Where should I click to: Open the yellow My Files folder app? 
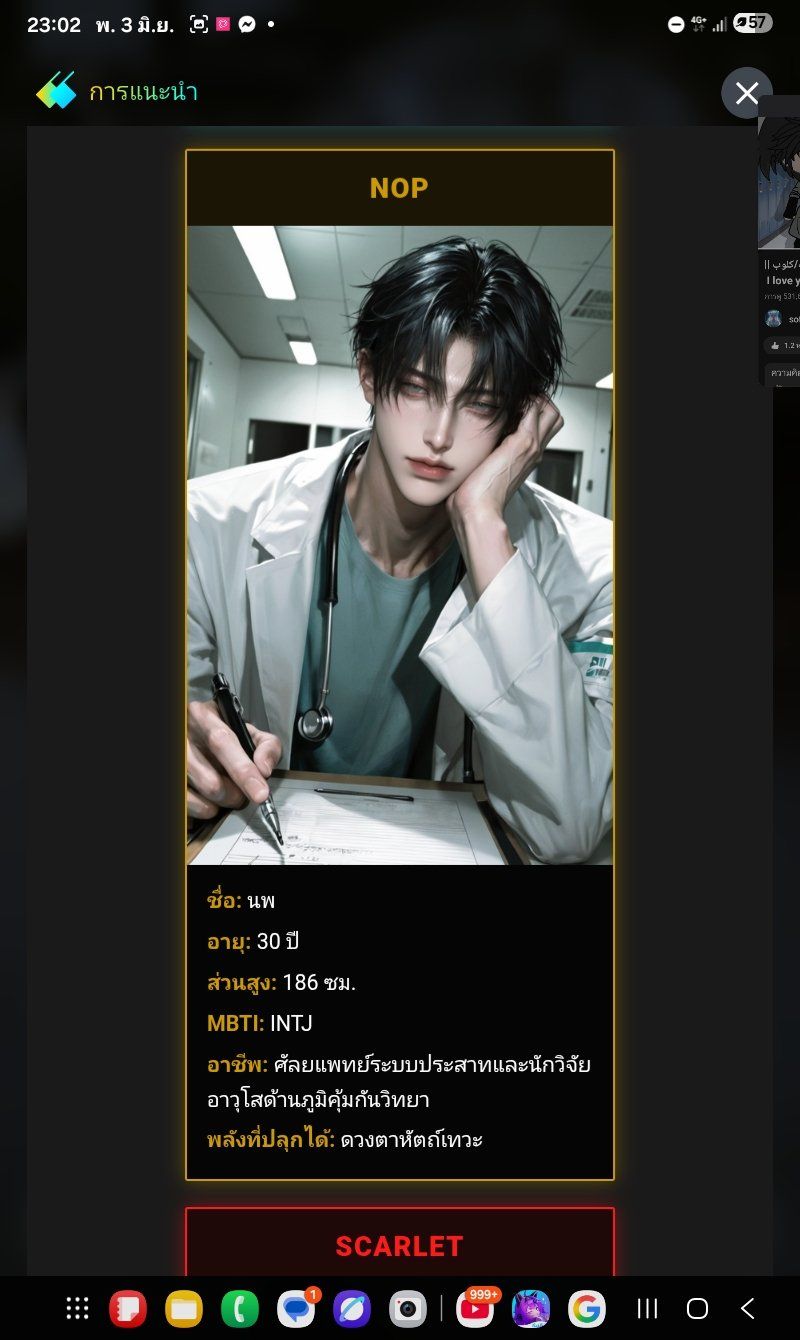(x=184, y=1308)
